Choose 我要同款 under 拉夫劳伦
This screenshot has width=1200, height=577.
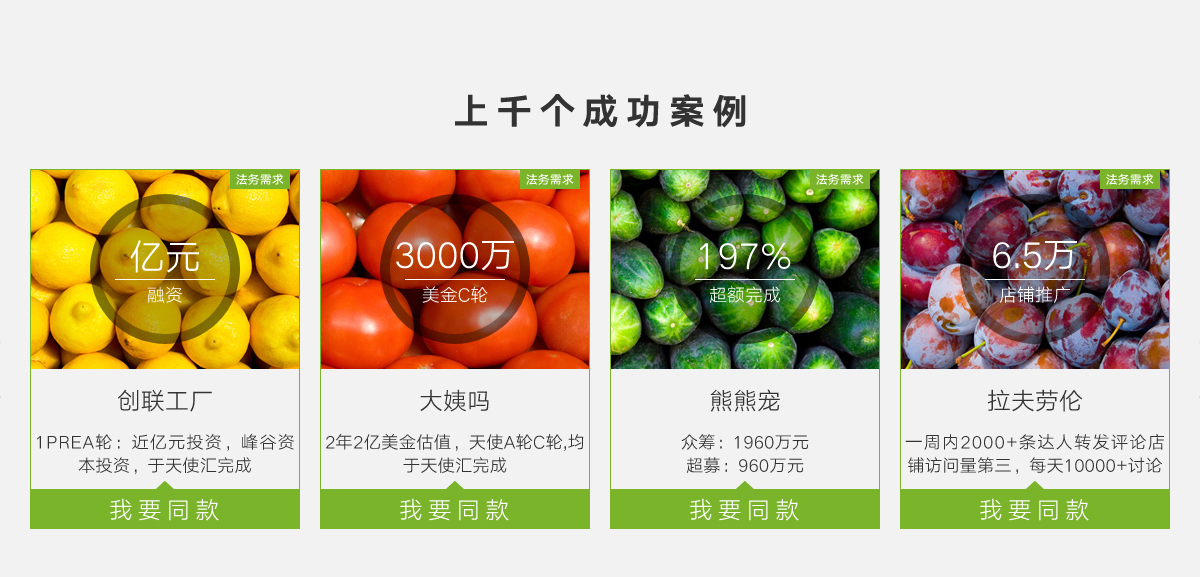click(x=1034, y=509)
